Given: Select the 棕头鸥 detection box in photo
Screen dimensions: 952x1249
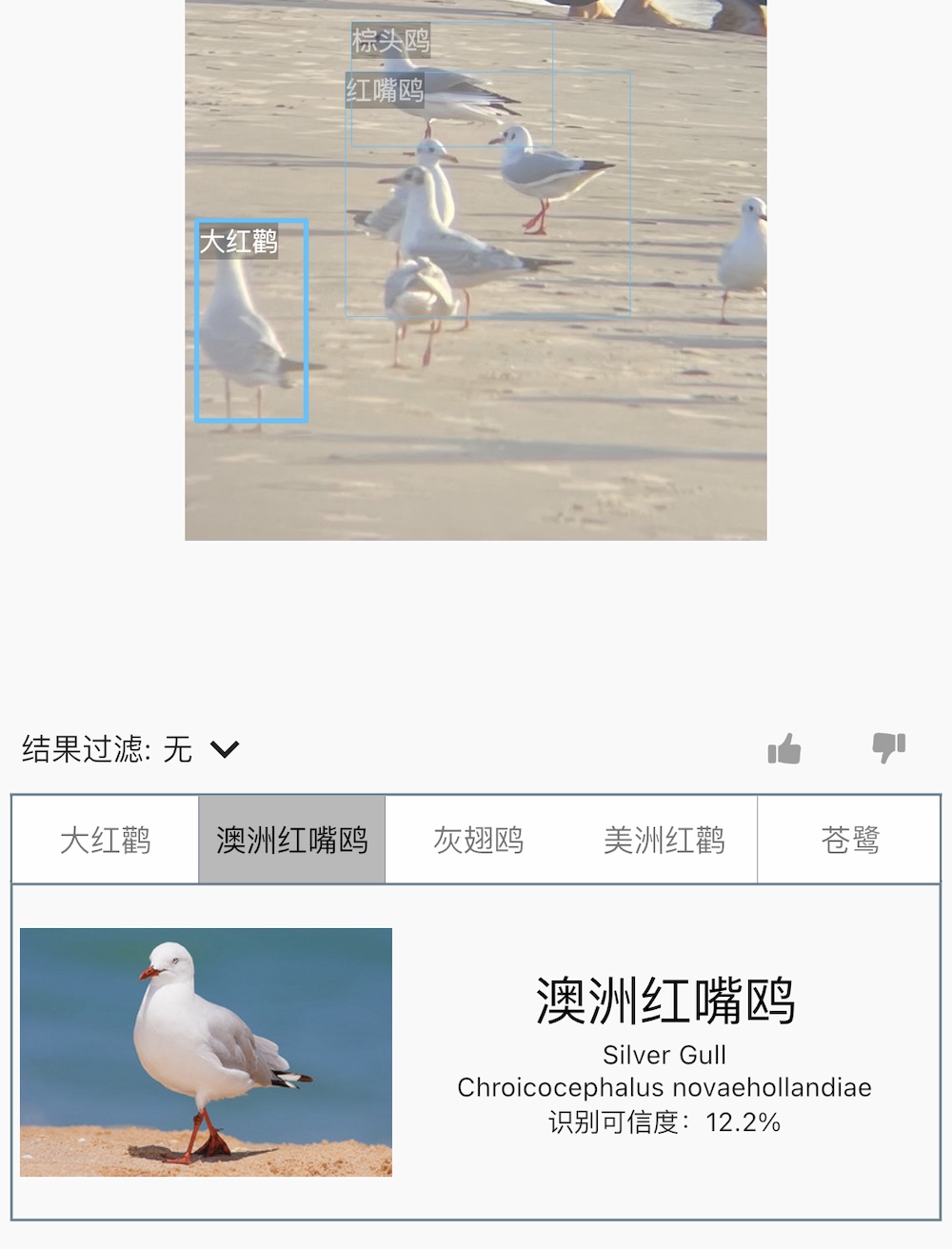Looking at the screenshot, I should tap(391, 41).
